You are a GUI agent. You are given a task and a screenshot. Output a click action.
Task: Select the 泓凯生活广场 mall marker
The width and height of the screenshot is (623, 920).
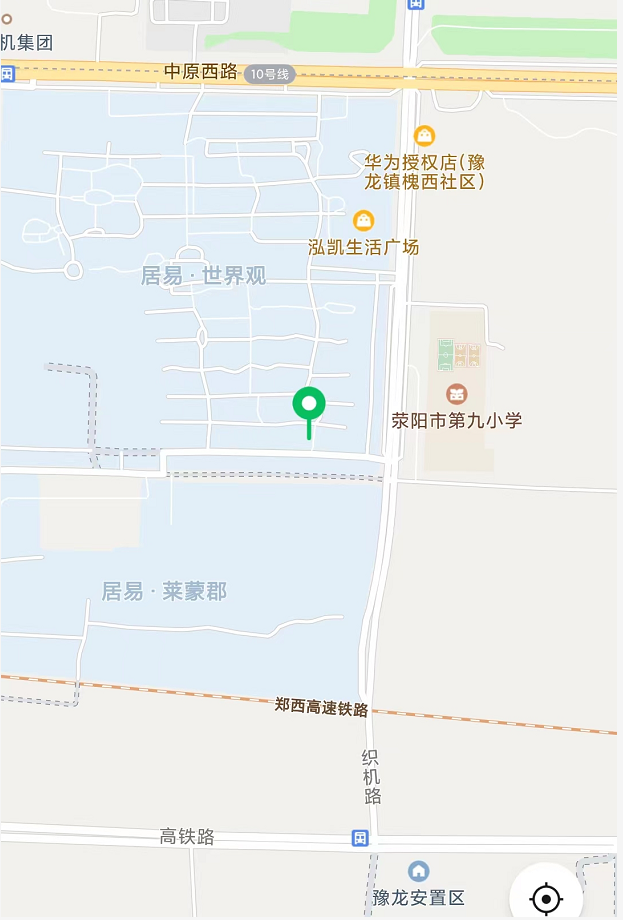point(364,220)
